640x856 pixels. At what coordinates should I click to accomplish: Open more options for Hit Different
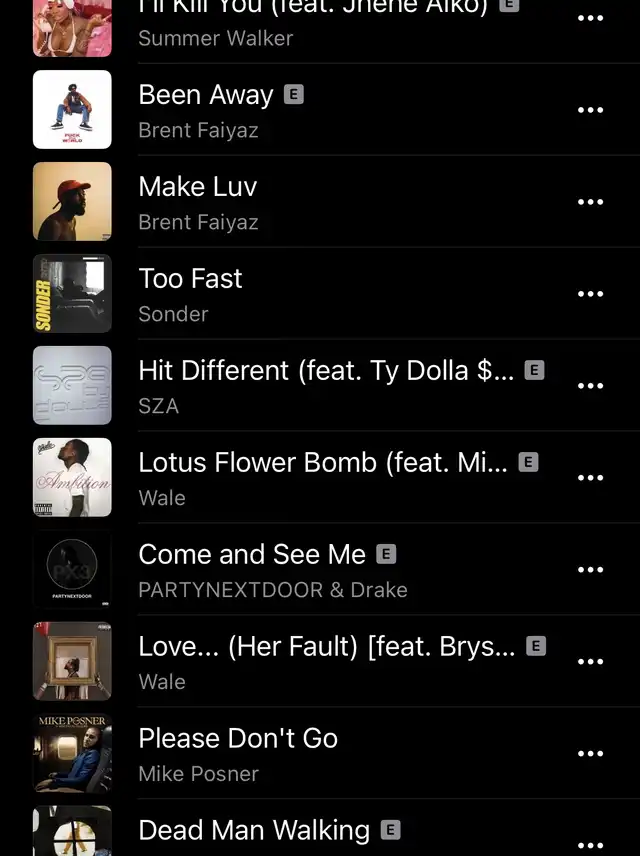591,386
